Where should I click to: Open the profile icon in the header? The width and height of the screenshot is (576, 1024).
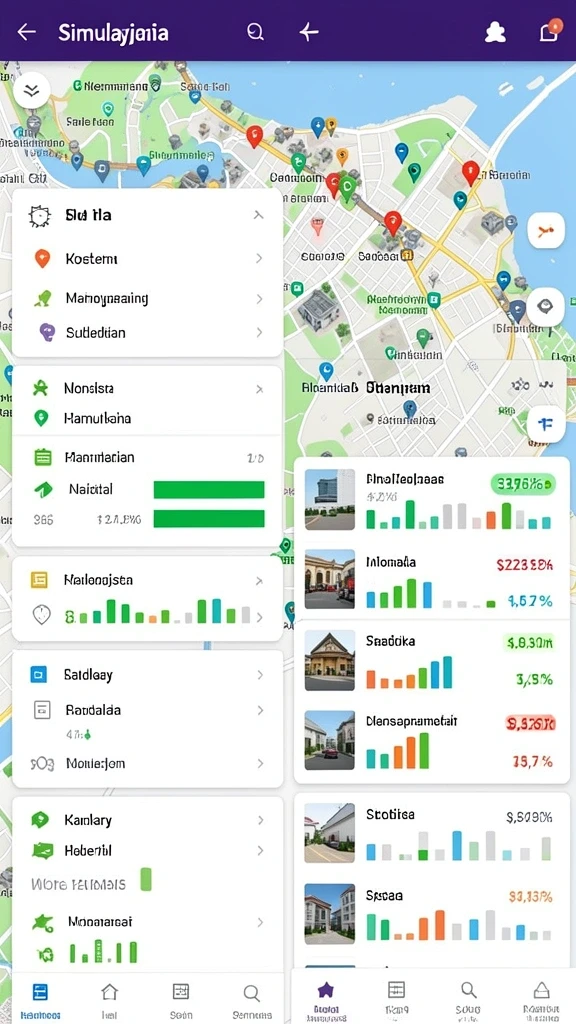pos(495,32)
